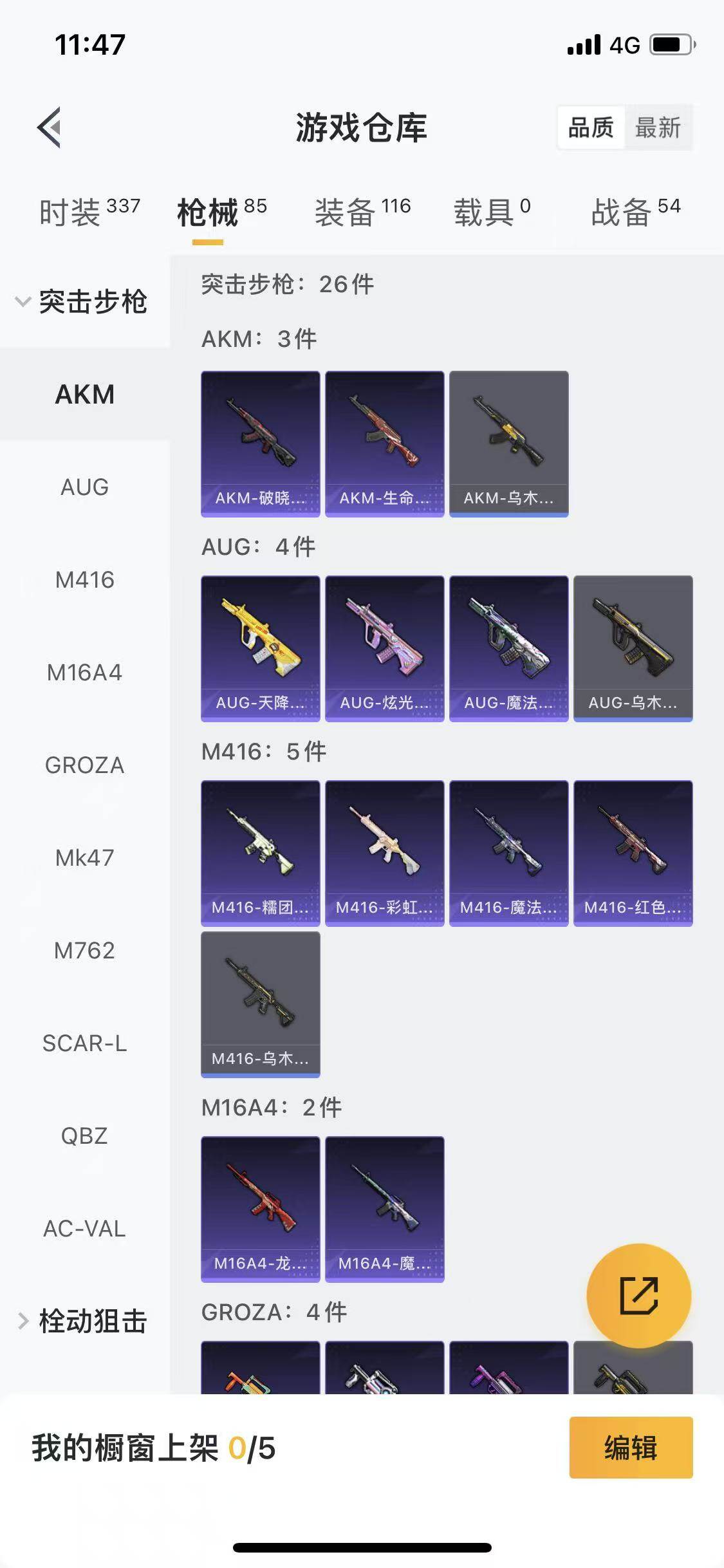Select GROZA in the sidebar list
724x1568 pixels.
[x=84, y=765]
